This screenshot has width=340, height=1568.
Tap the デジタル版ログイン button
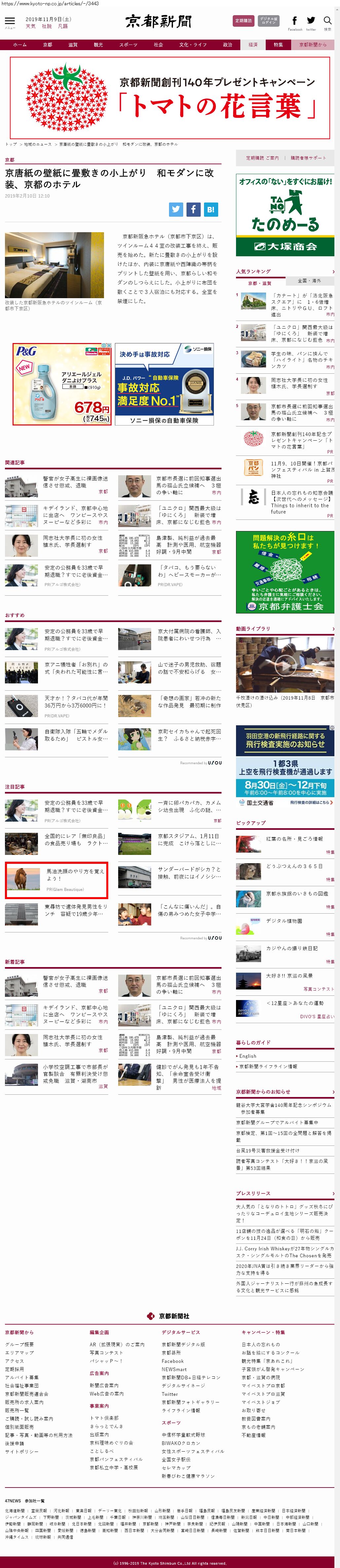tap(268, 21)
